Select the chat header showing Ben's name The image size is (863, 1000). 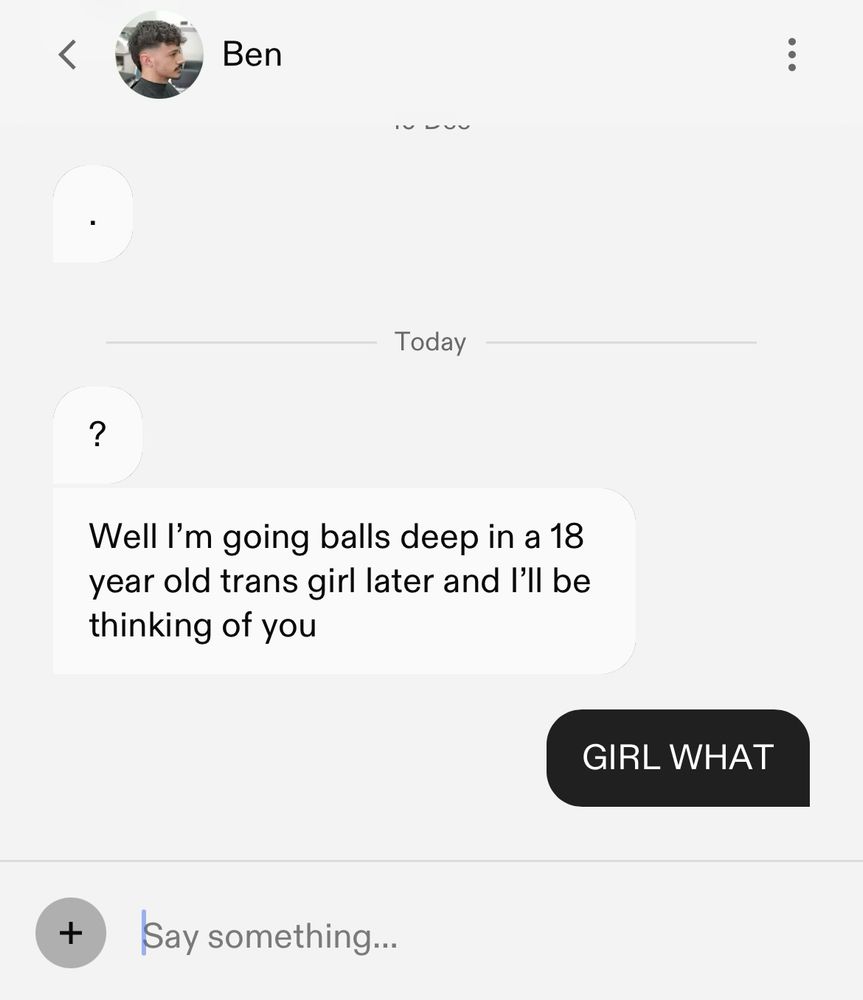click(251, 53)
